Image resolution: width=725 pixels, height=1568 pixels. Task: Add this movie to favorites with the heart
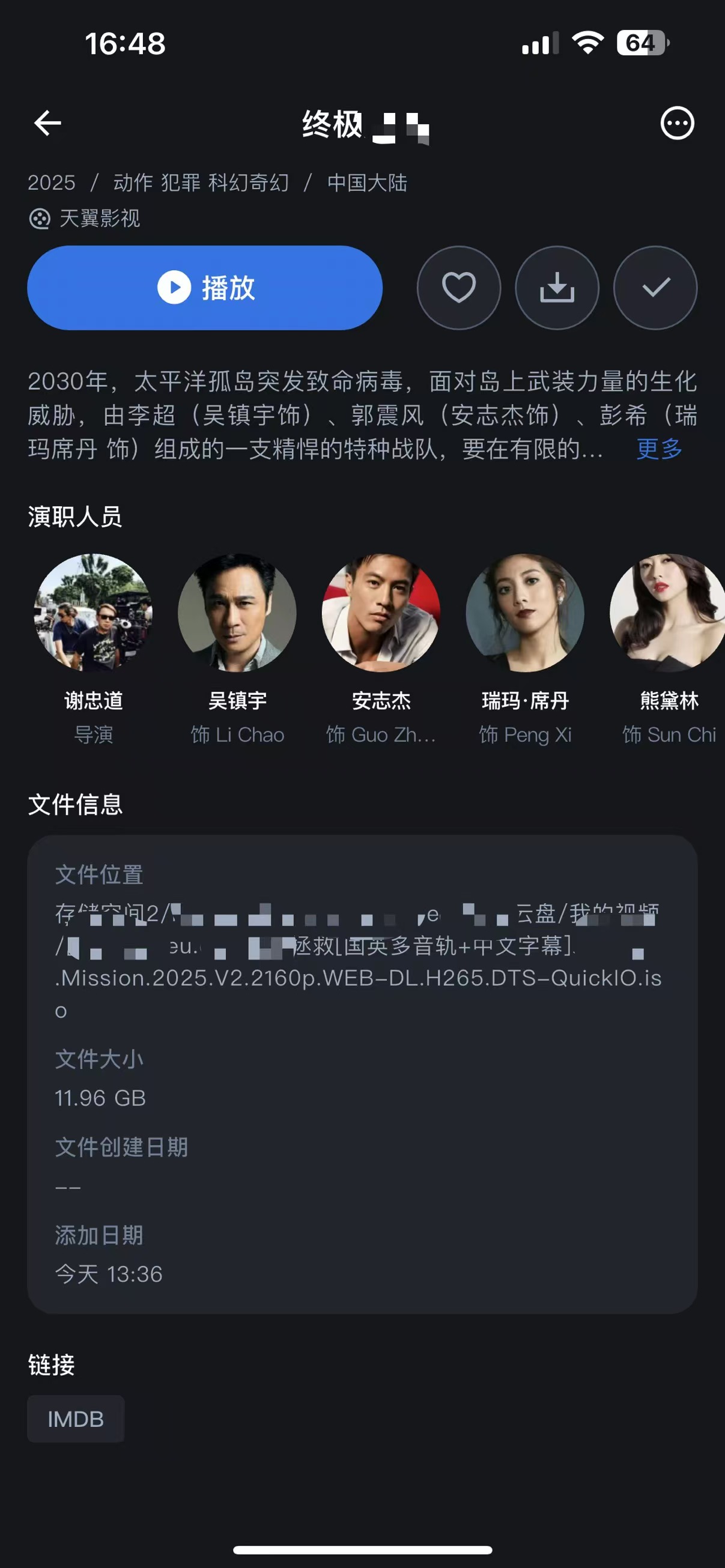[458, 288]
